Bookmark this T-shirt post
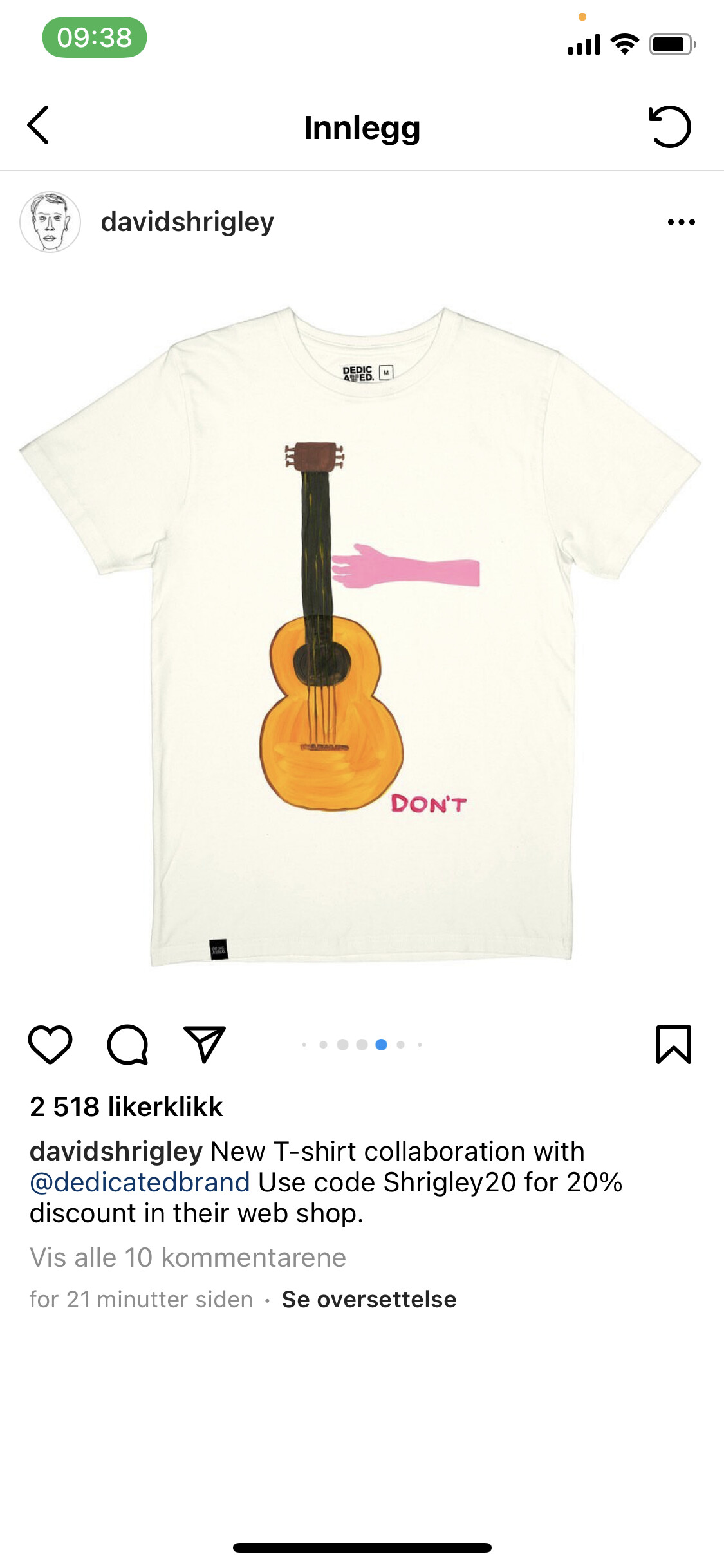Viewport: 724px width, 1568px height. pyautogui.click(x=673, y=1044)
